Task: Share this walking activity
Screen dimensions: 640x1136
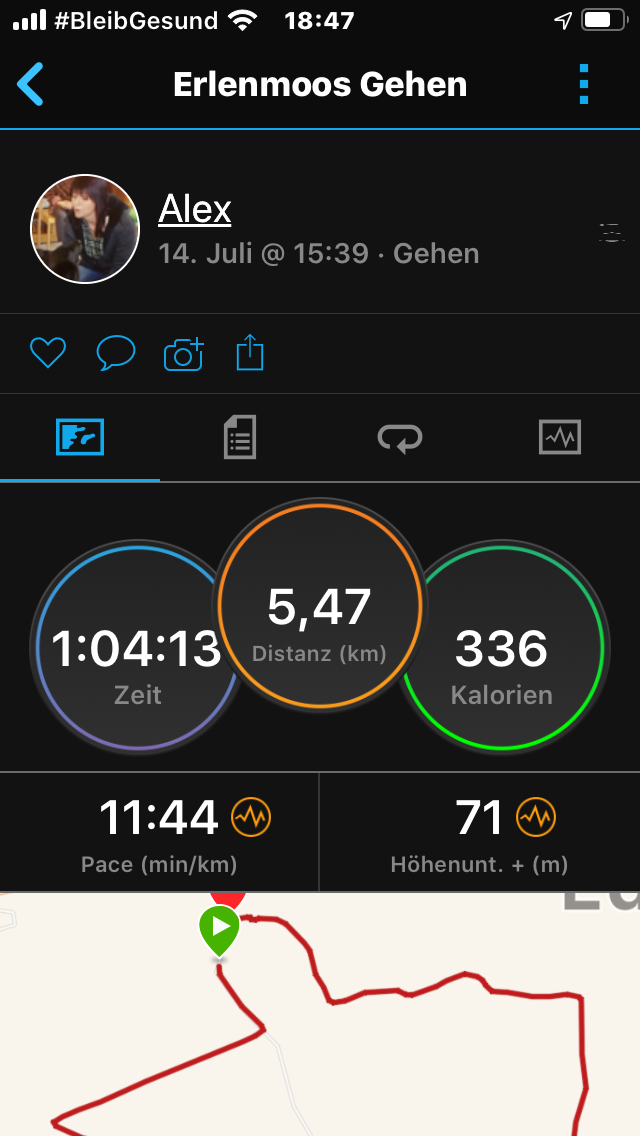Action: coord(250,353)
